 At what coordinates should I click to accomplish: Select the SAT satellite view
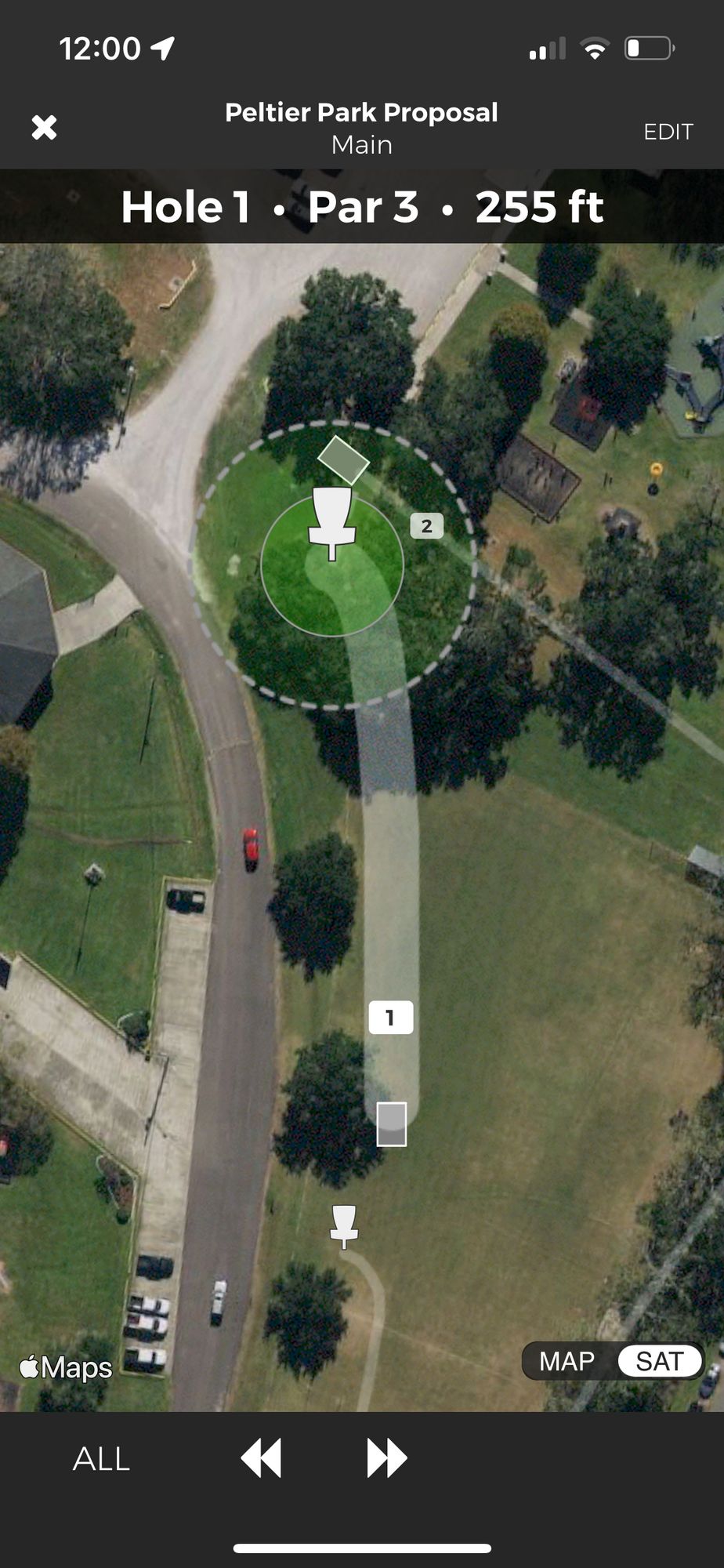point(659,1361)
